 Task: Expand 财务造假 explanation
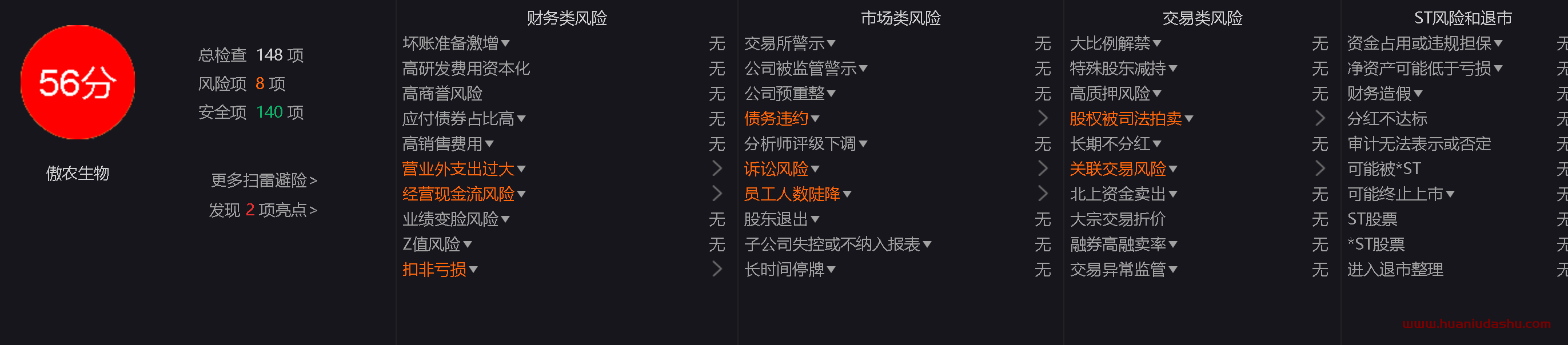click(x=1418, y=94)
